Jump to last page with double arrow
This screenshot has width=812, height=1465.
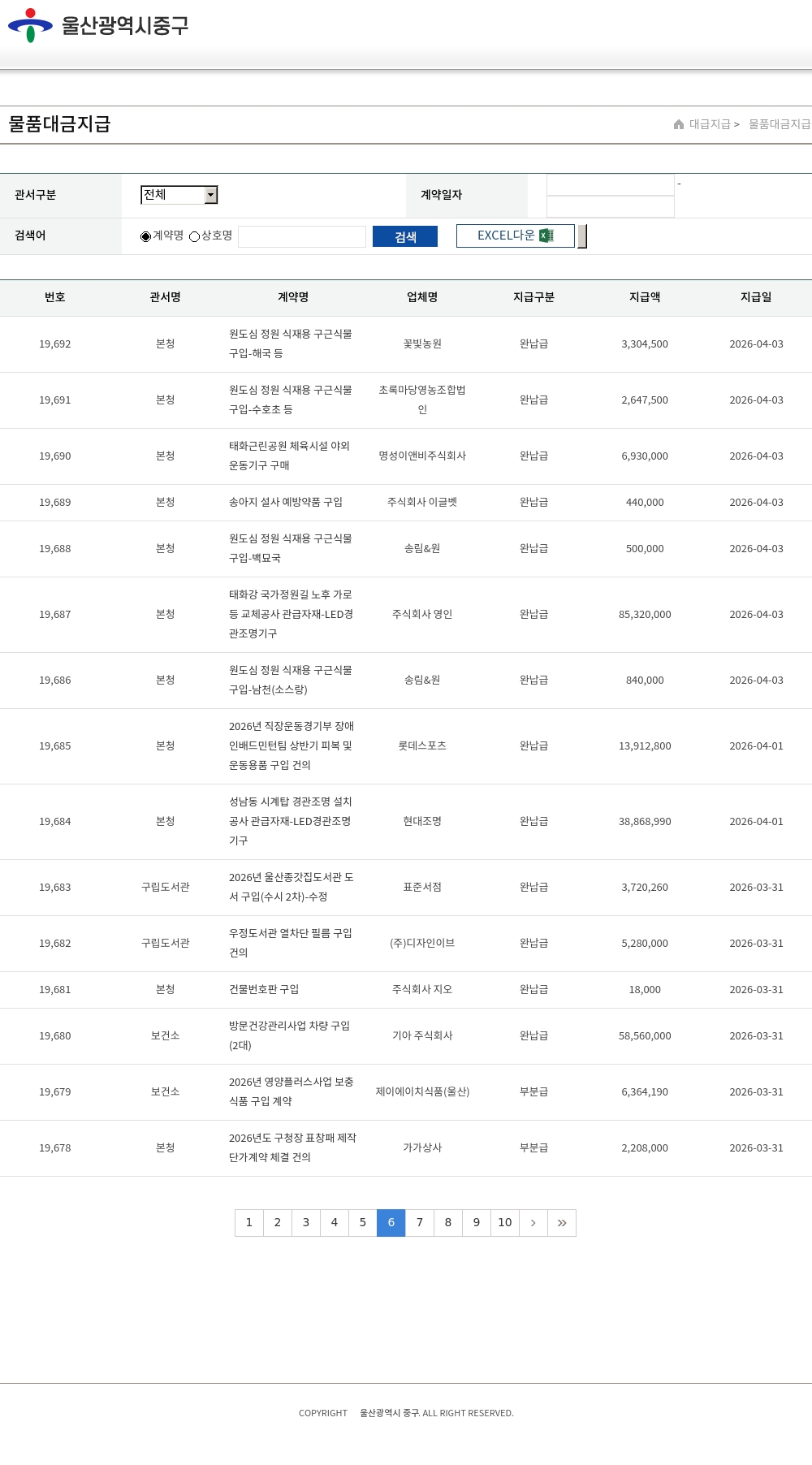point(562,1222)
